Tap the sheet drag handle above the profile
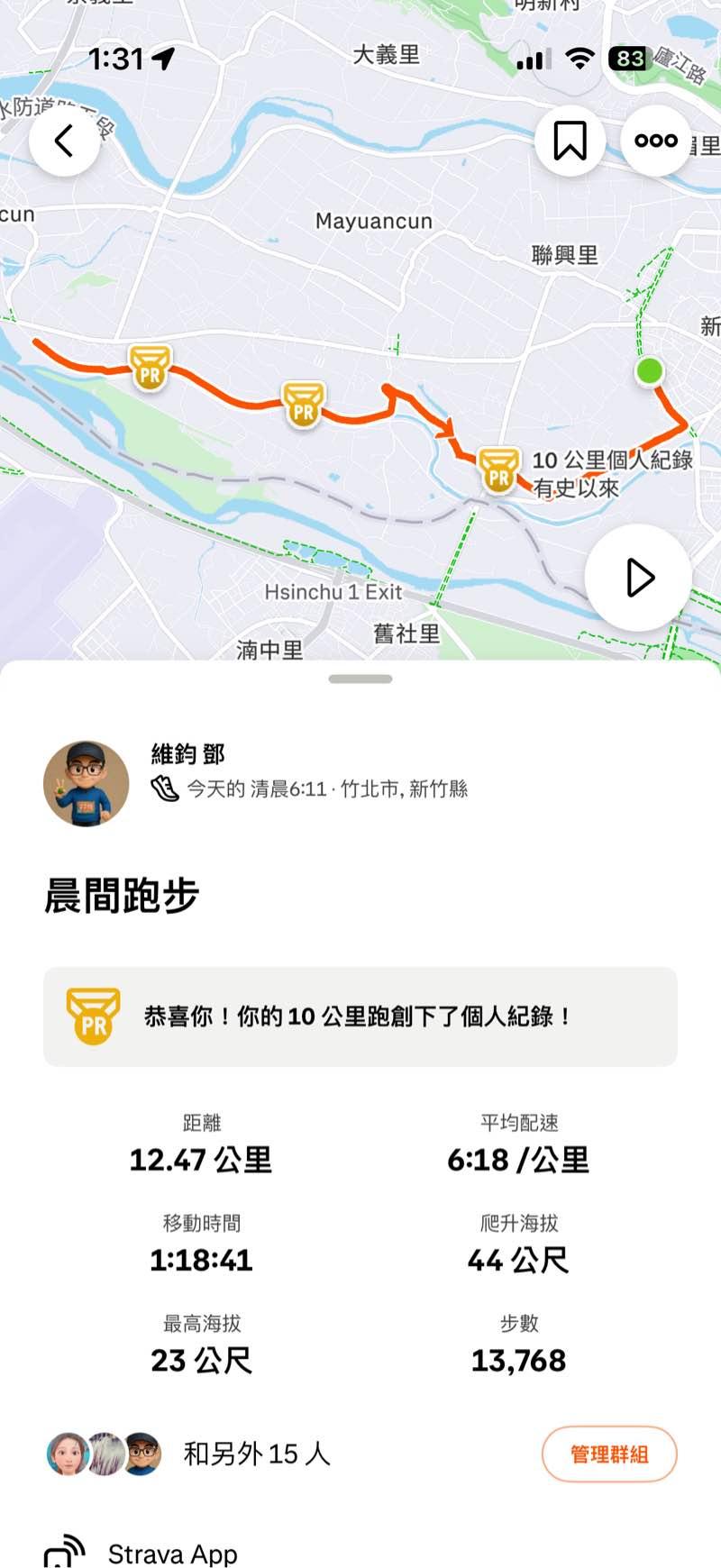Viewport: 721px width, 1568px height. [x=360, y=679]
